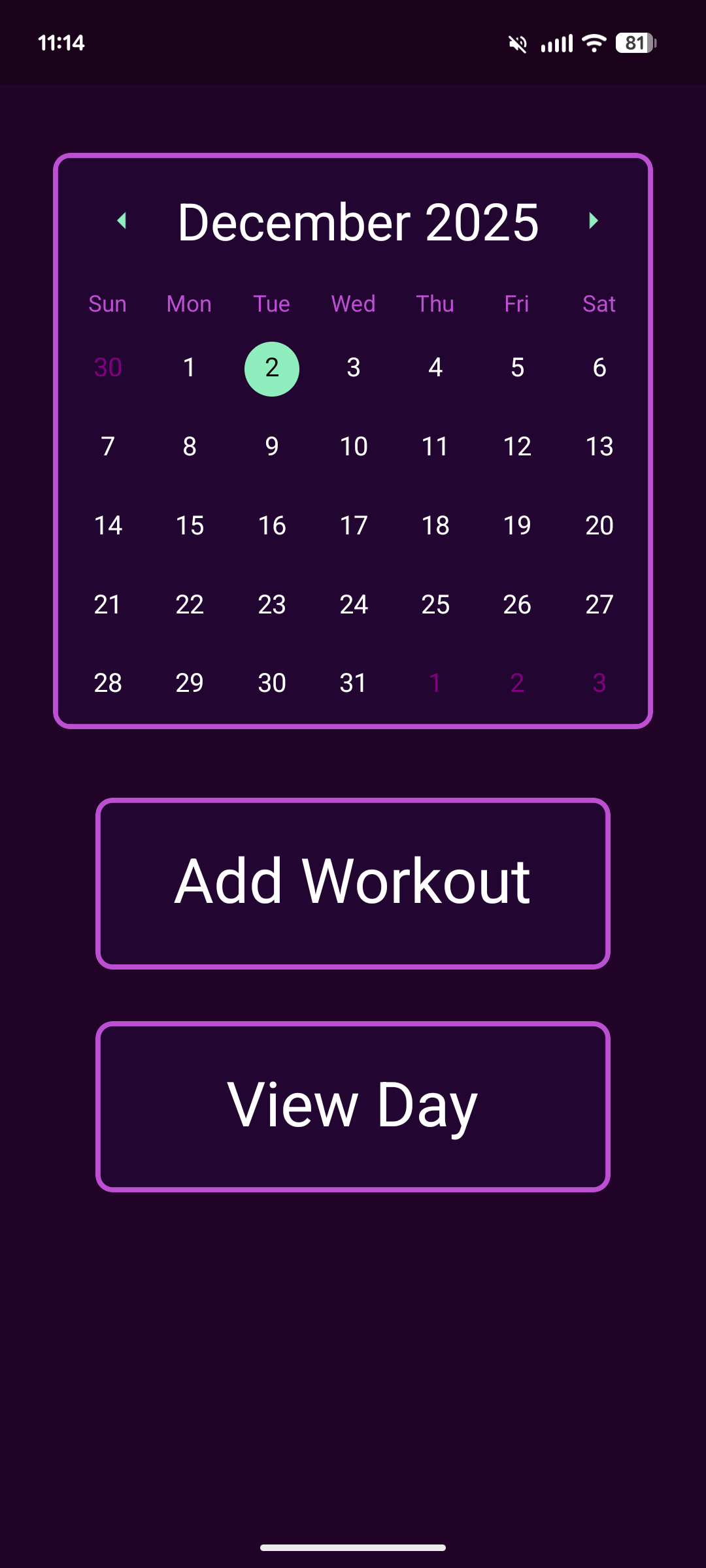This screenshot has height=1568, width=706.
Task: Choose December 10 in the calendar
Action: [x=354, y=447]
